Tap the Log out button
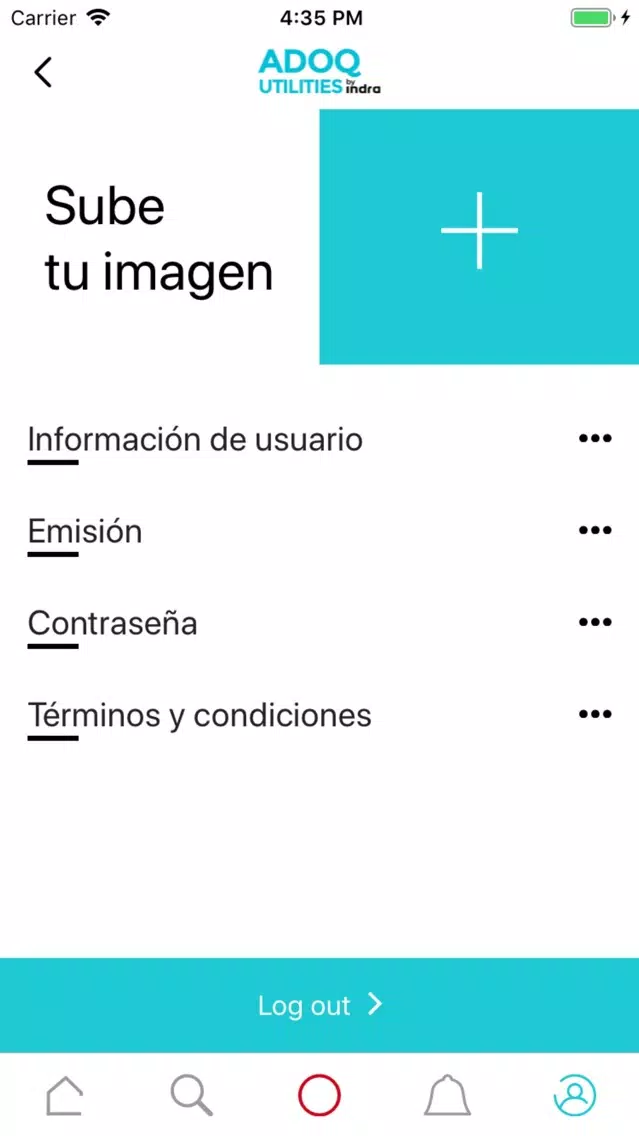The height and width of the screenshot is (1136, 639). 320,1005
